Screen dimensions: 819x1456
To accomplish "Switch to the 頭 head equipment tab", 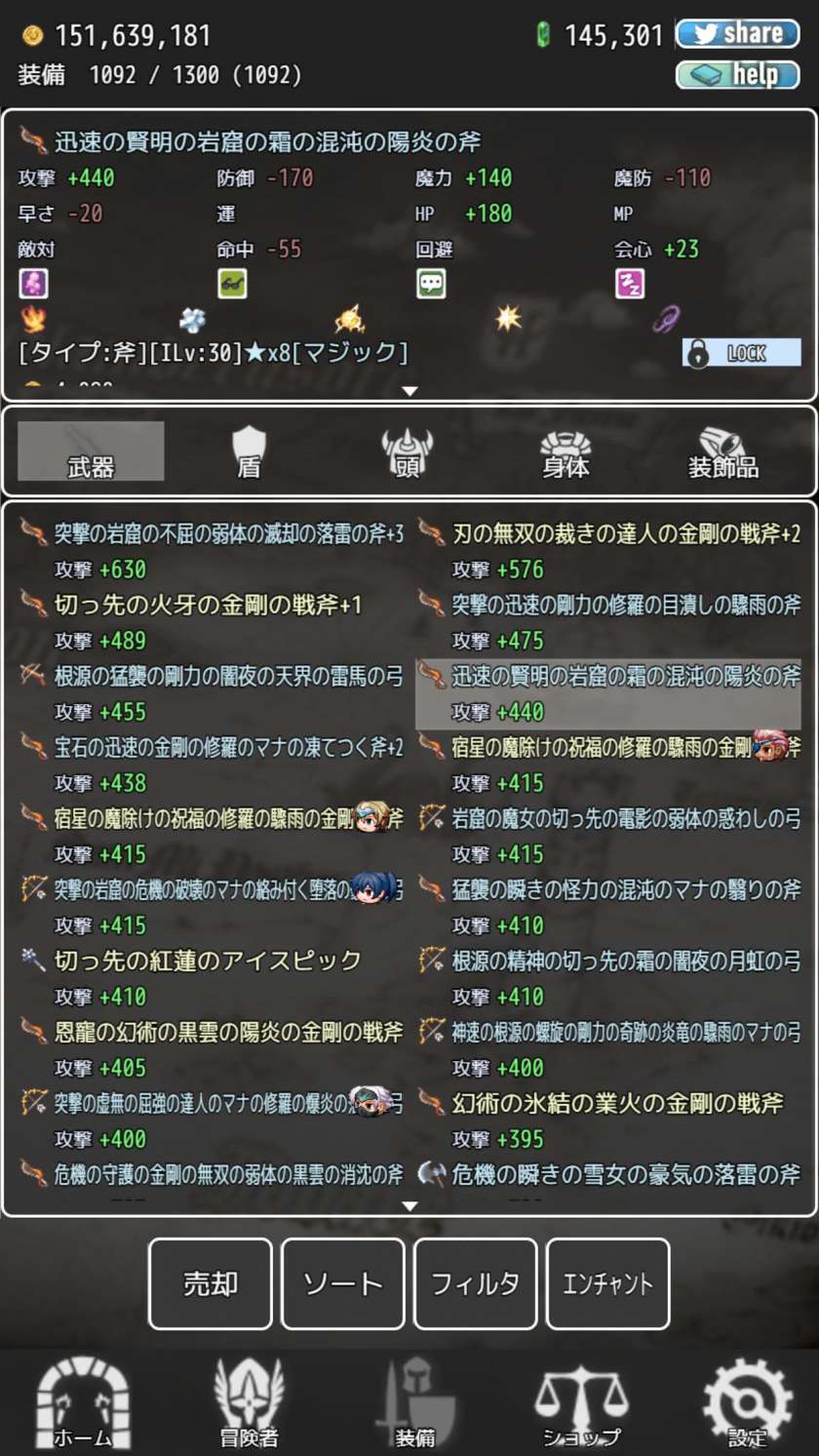I will pyautogui.click(x=408, y=453).
